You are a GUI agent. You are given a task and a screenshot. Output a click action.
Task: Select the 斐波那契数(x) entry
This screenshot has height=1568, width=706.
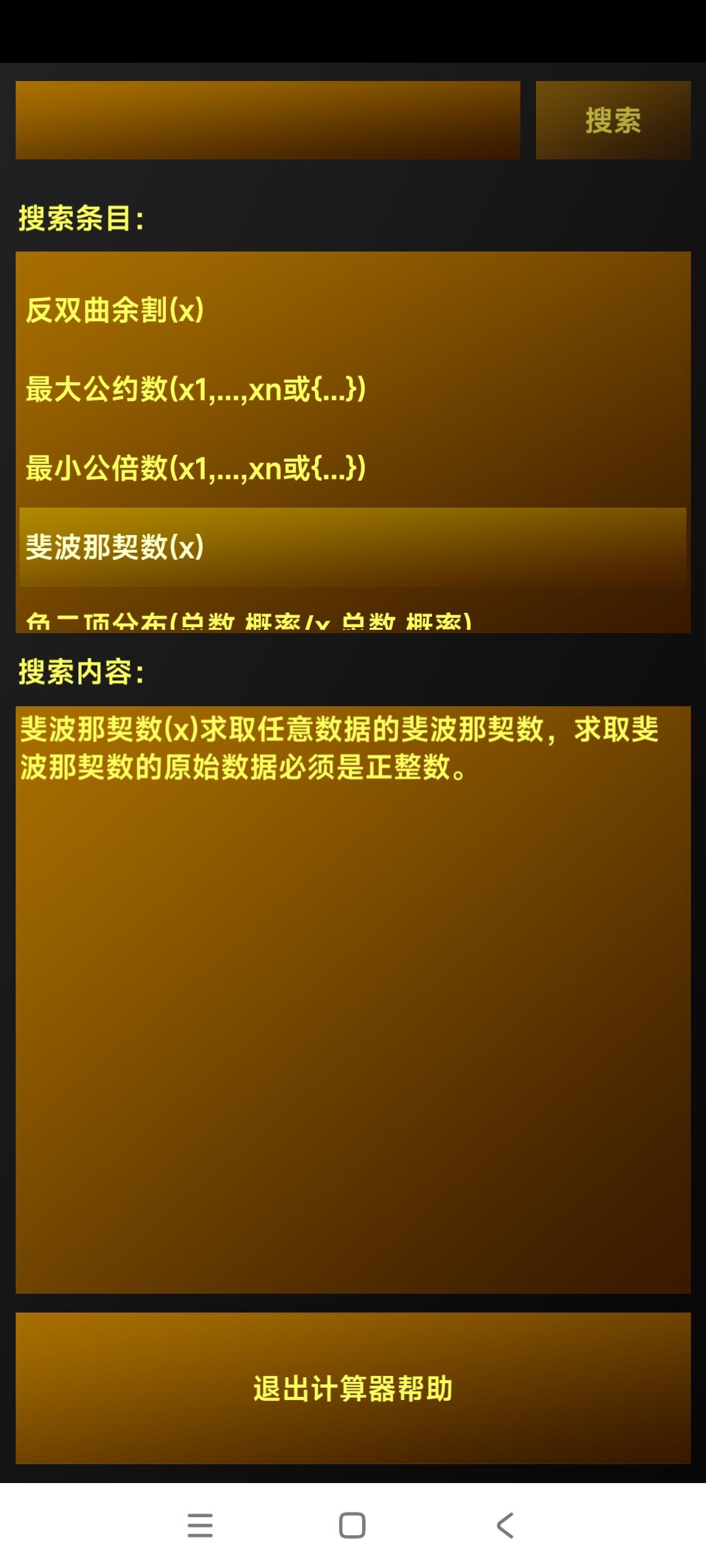click(353, 547)
